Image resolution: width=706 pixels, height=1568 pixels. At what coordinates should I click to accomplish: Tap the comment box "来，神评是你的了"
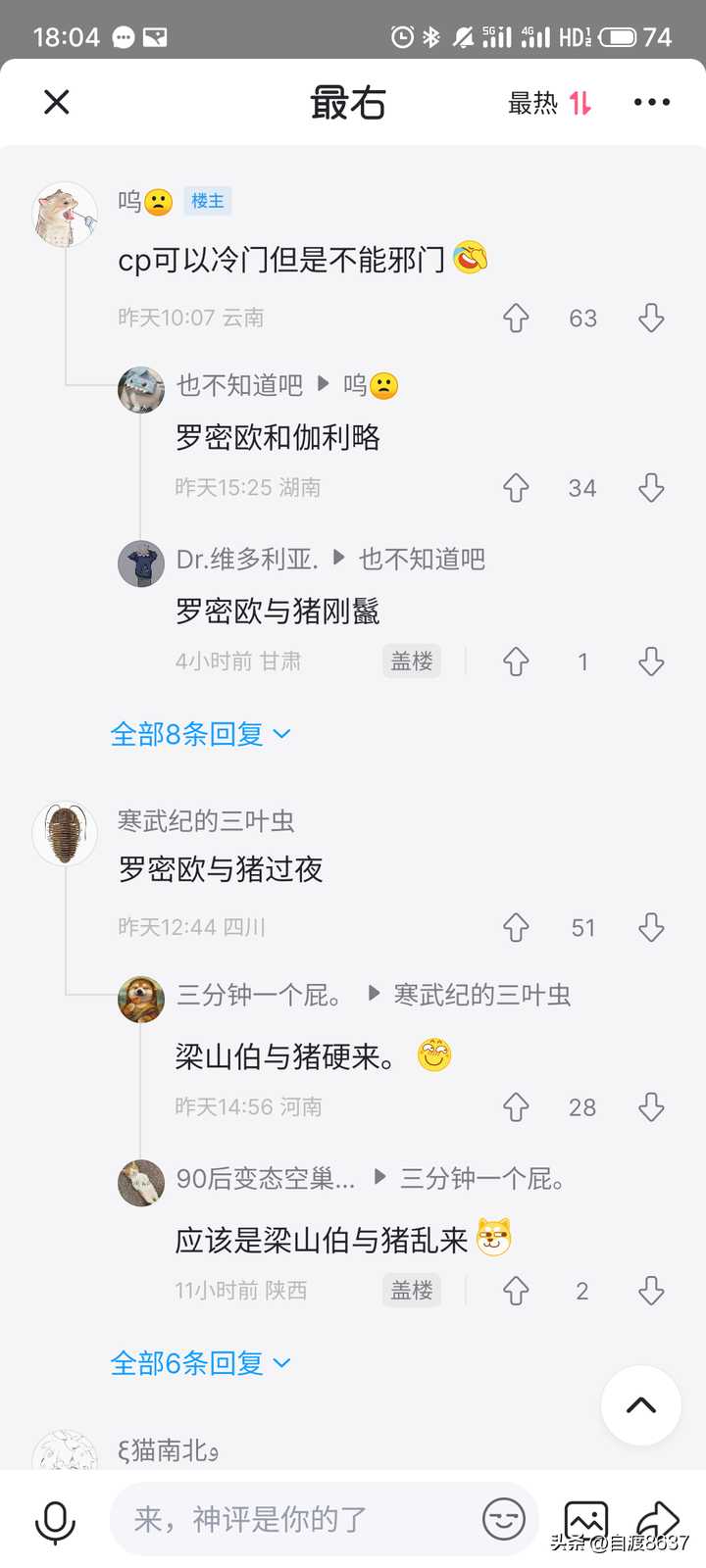click(x=294, y=1520)
